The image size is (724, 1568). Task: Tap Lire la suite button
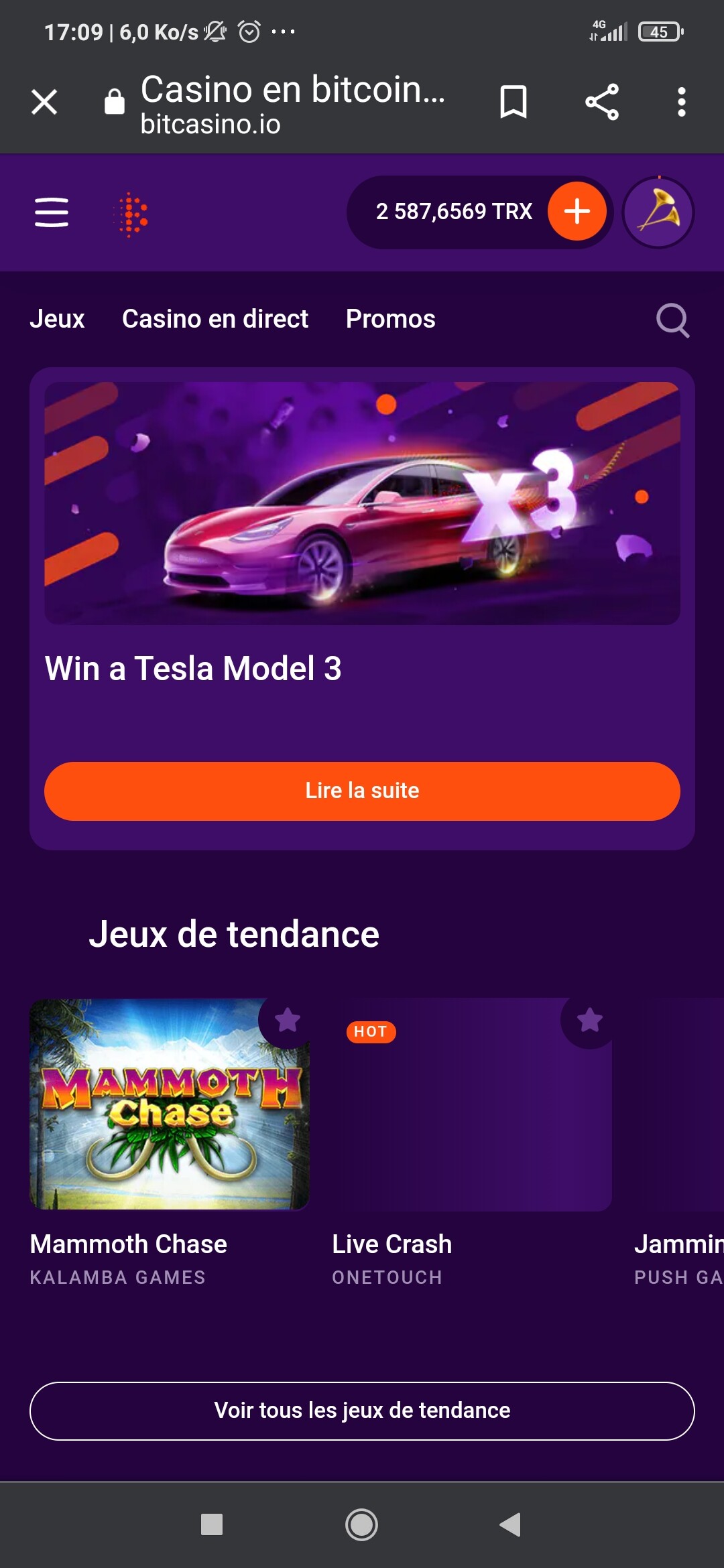tap(362, 791)
